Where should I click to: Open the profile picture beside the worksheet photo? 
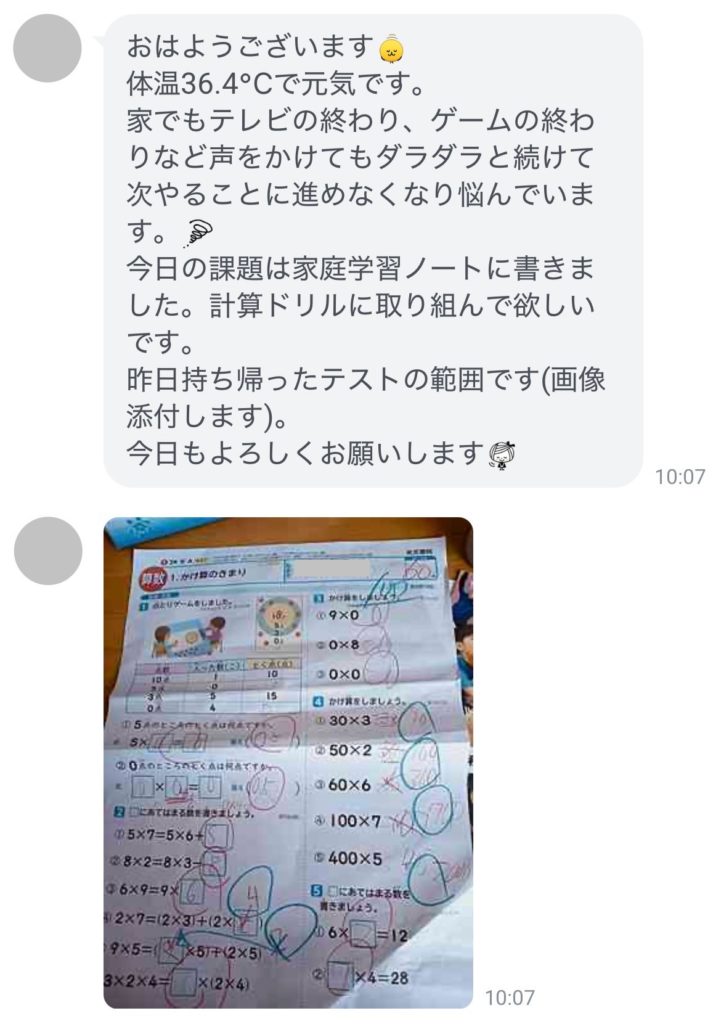pyautogui.click(x=48, y=551)
